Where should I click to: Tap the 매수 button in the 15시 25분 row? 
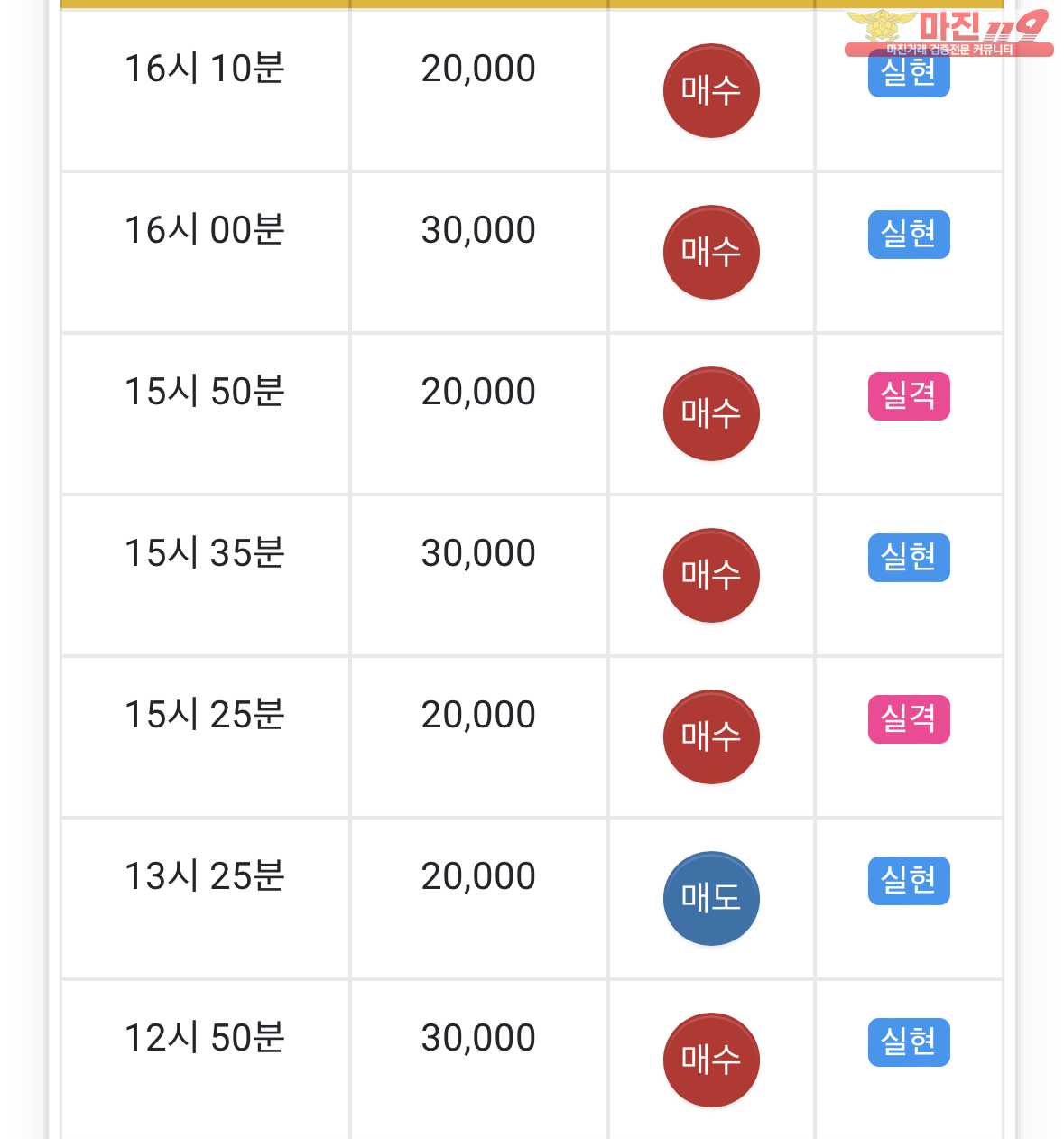(x=711, y=736)
